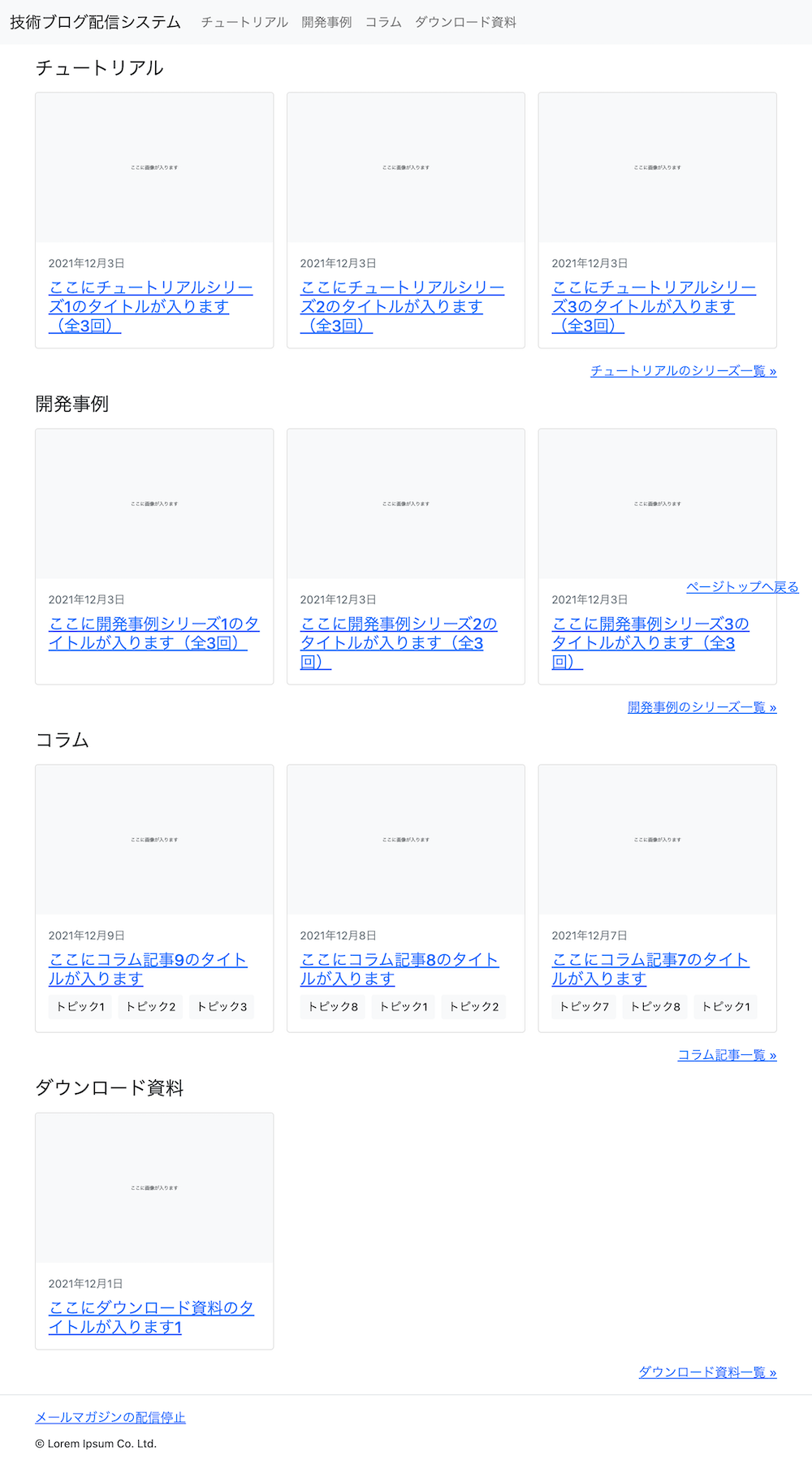This screenshot has width=812, height=1465.
Task: View コラム記事一覧 link
Action: (728, 1055)
